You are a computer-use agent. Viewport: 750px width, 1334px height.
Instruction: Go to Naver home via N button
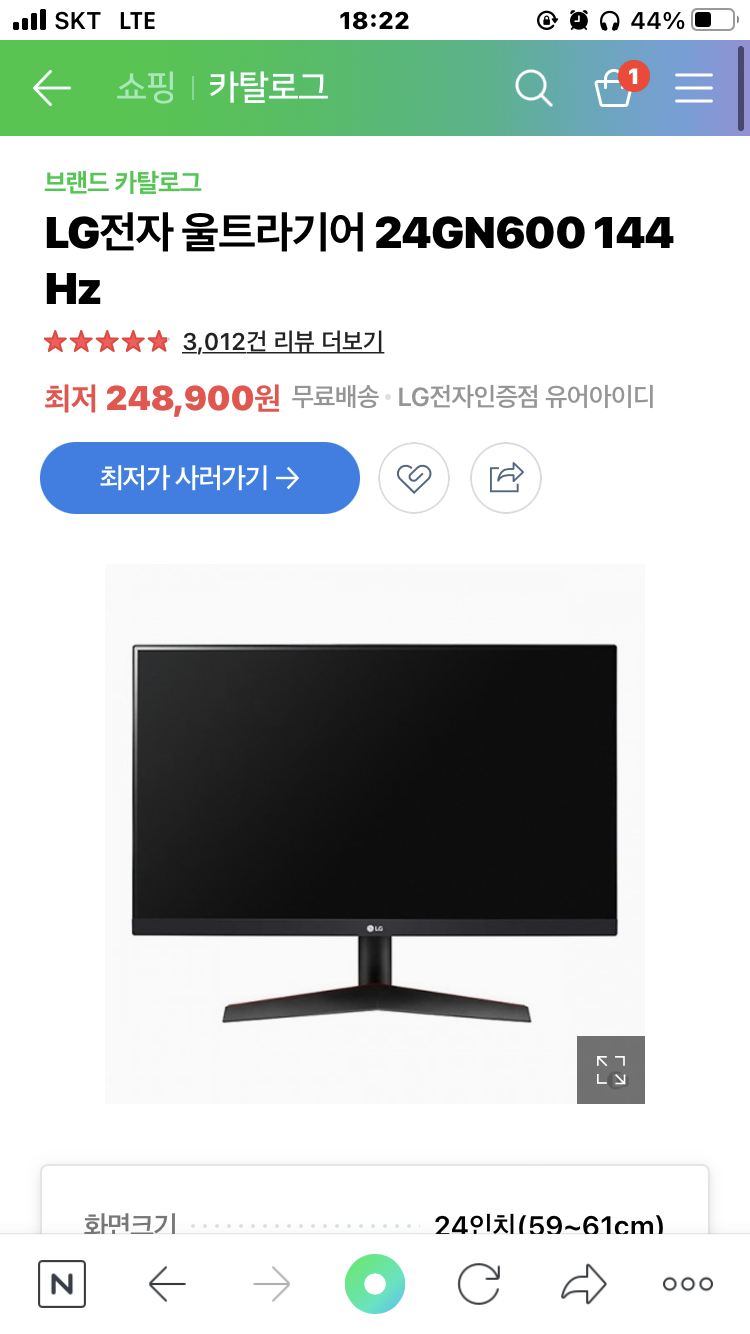pyautogui.click(x=62, y=1283)
